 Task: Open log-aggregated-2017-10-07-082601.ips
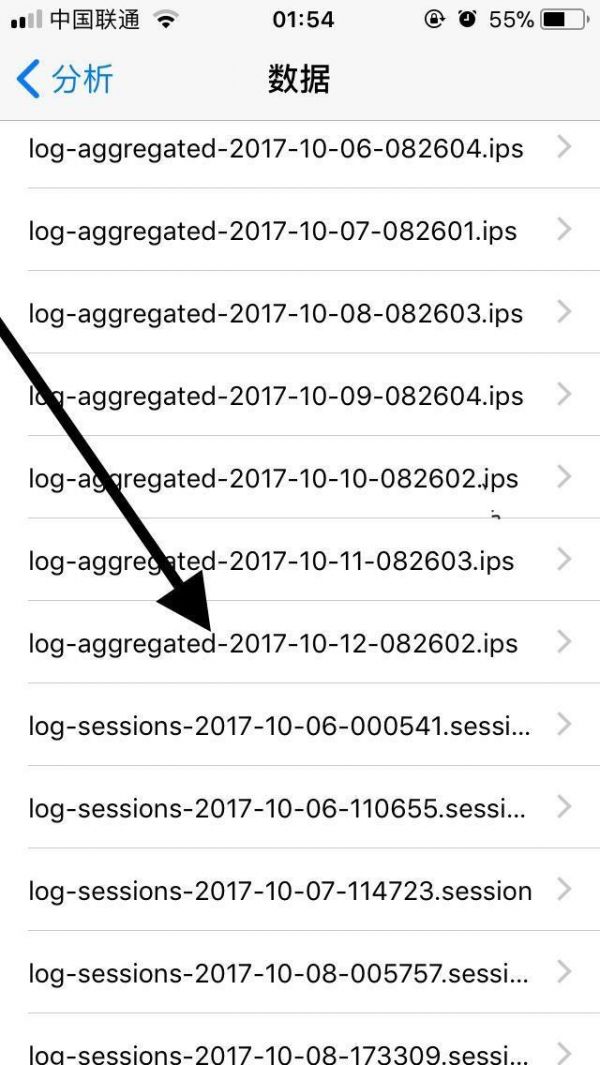300,230
